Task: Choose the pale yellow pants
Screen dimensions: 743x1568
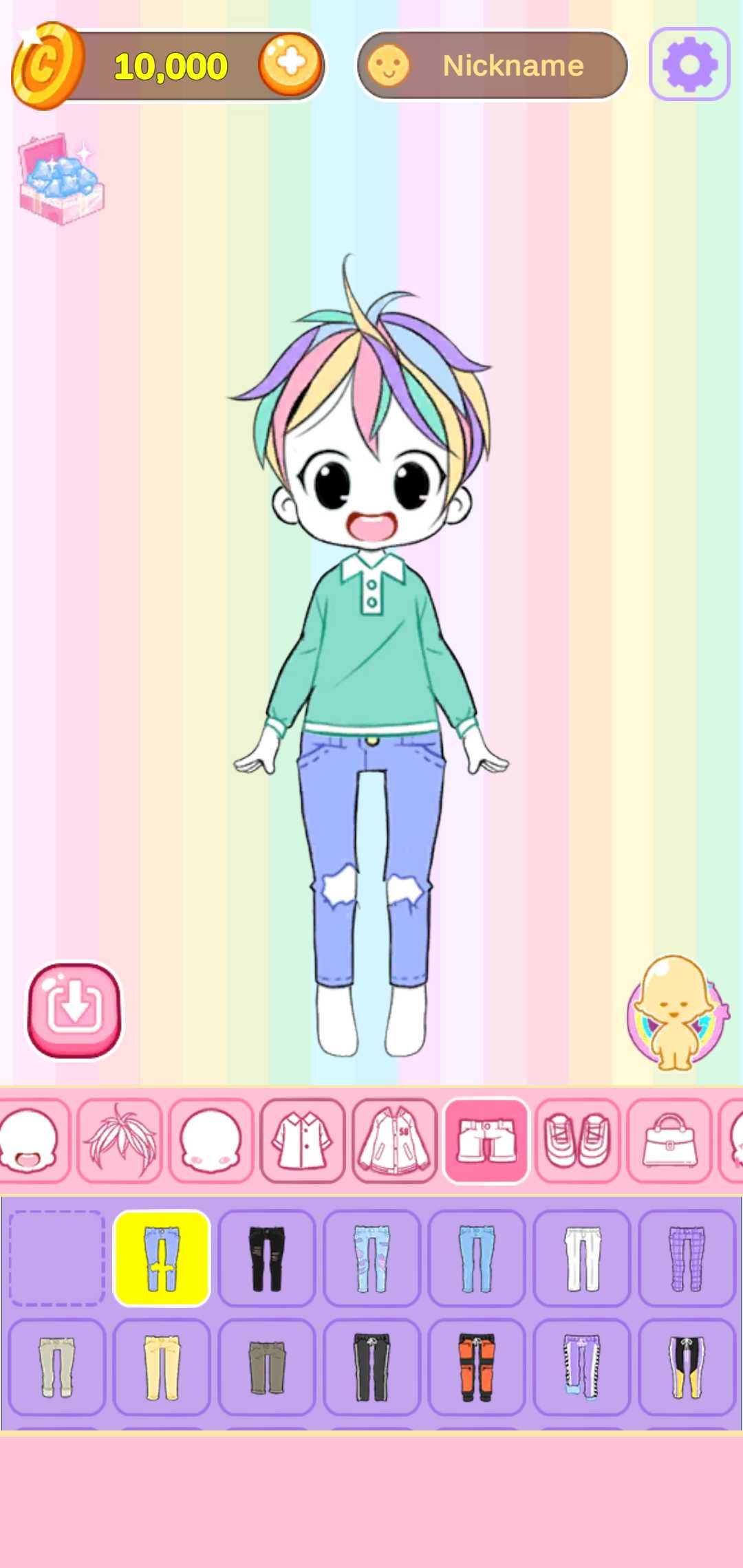Action: 162,1366
